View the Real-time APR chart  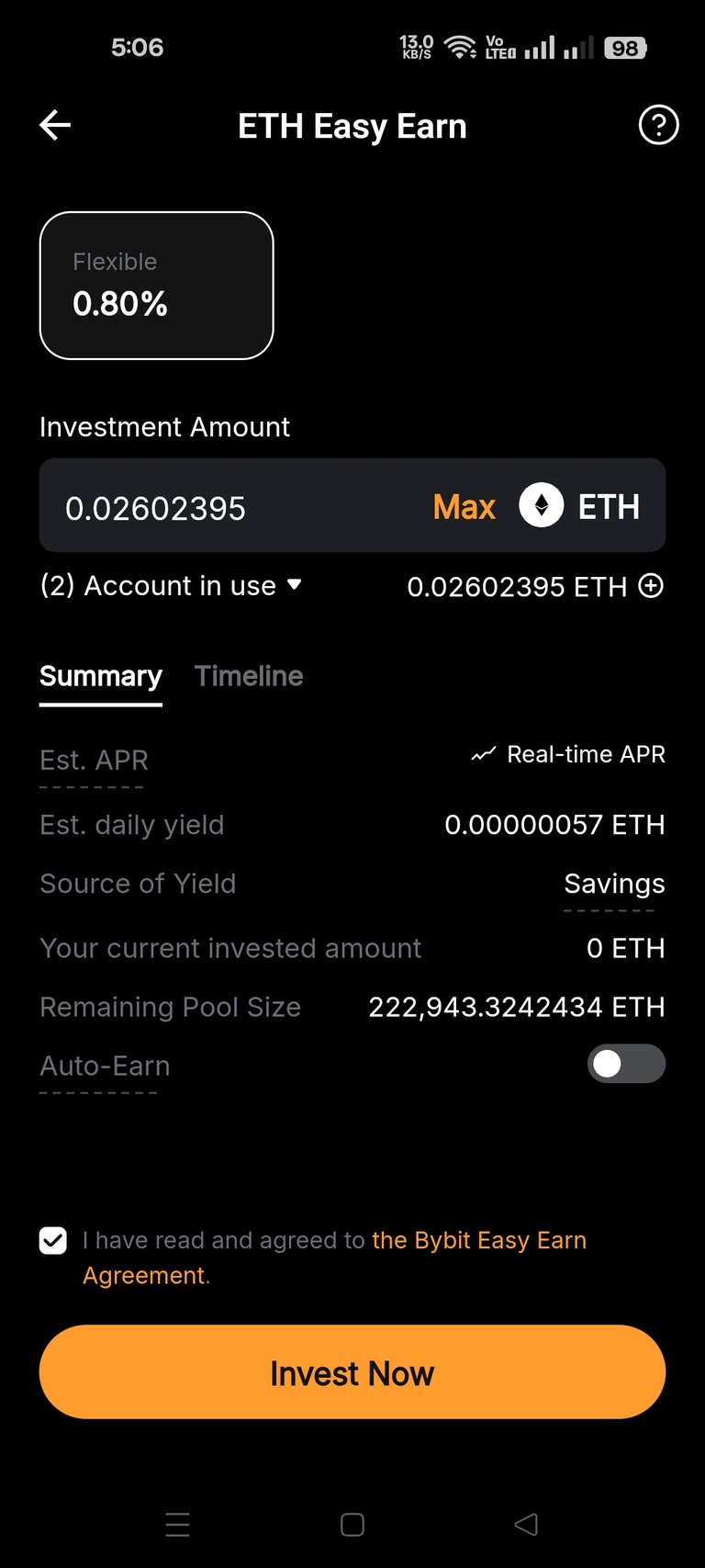click(x=568, y=754)
